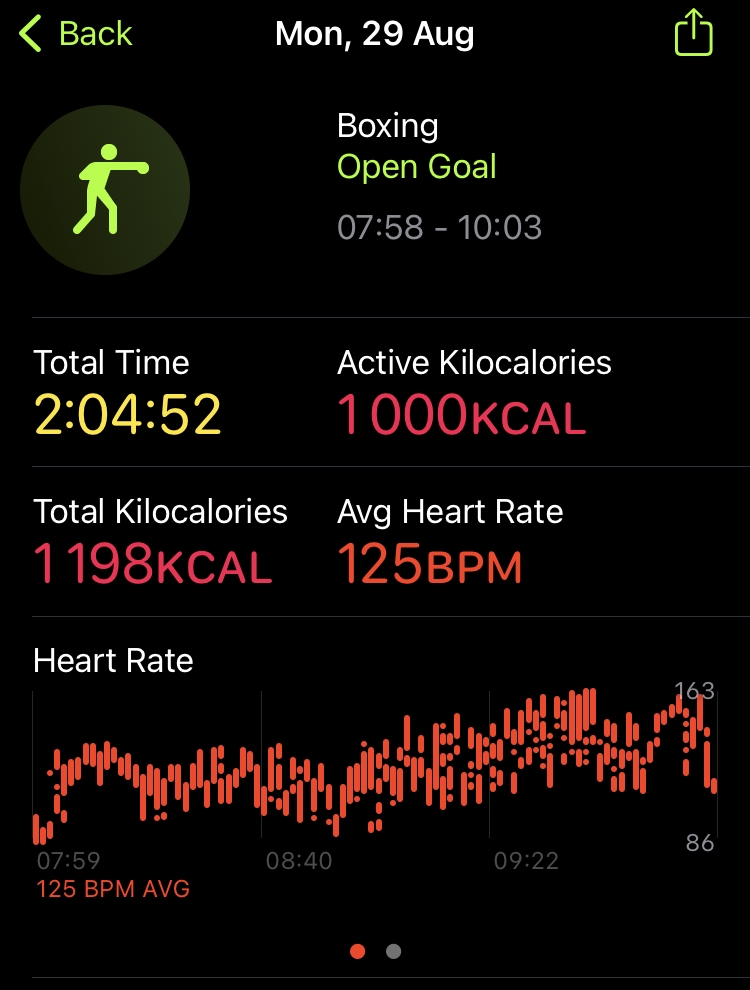Share this boxing workout summary

coord(694,32)
